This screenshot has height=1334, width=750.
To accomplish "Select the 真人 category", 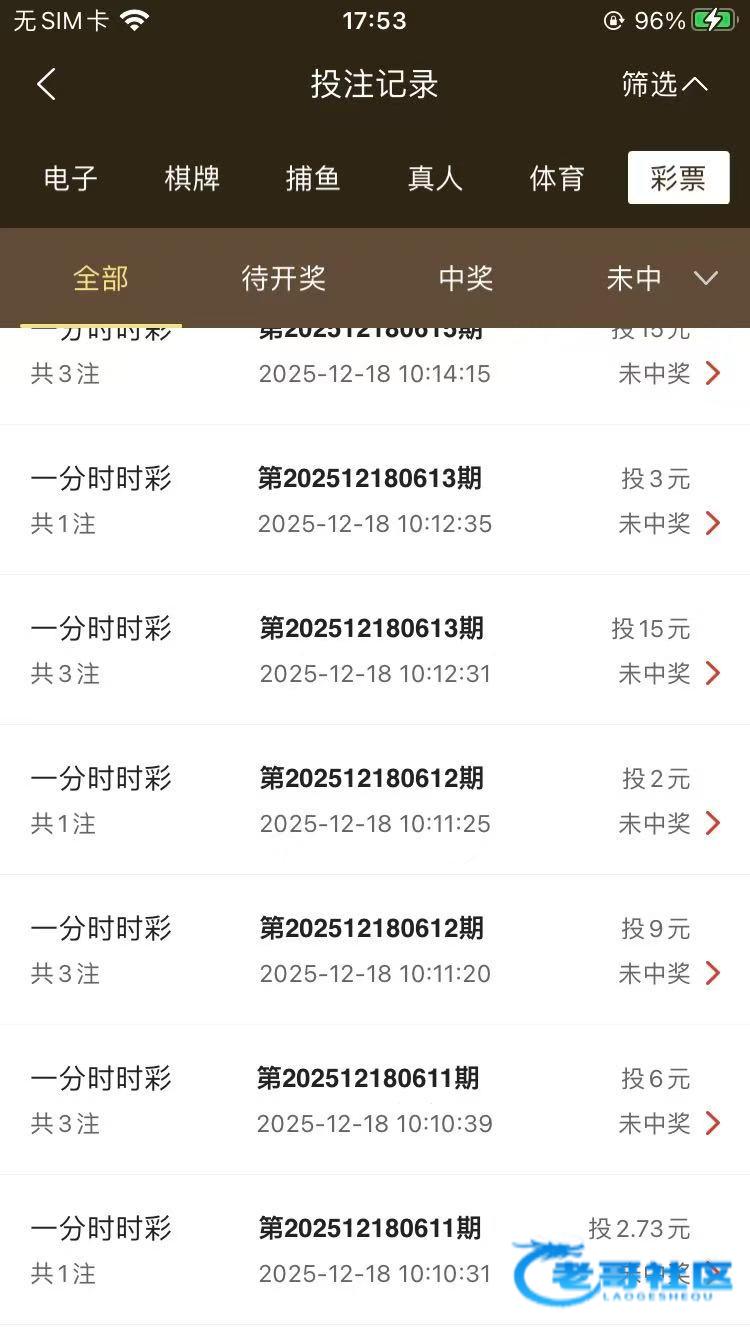I will 435,178.
